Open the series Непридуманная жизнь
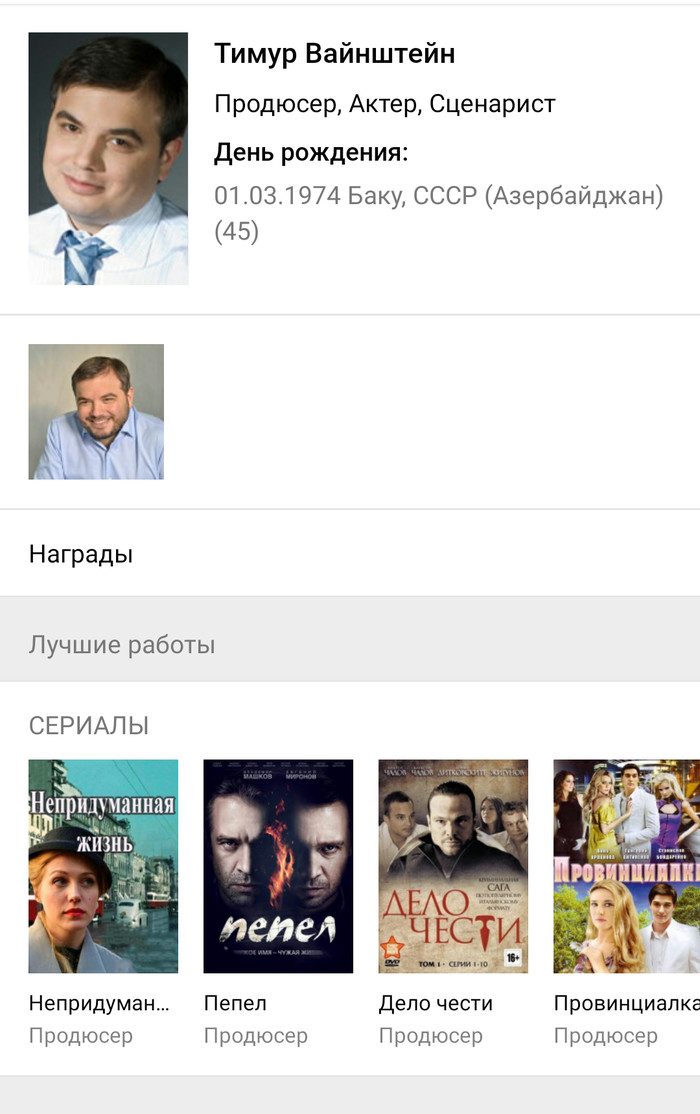 point(103,866)
